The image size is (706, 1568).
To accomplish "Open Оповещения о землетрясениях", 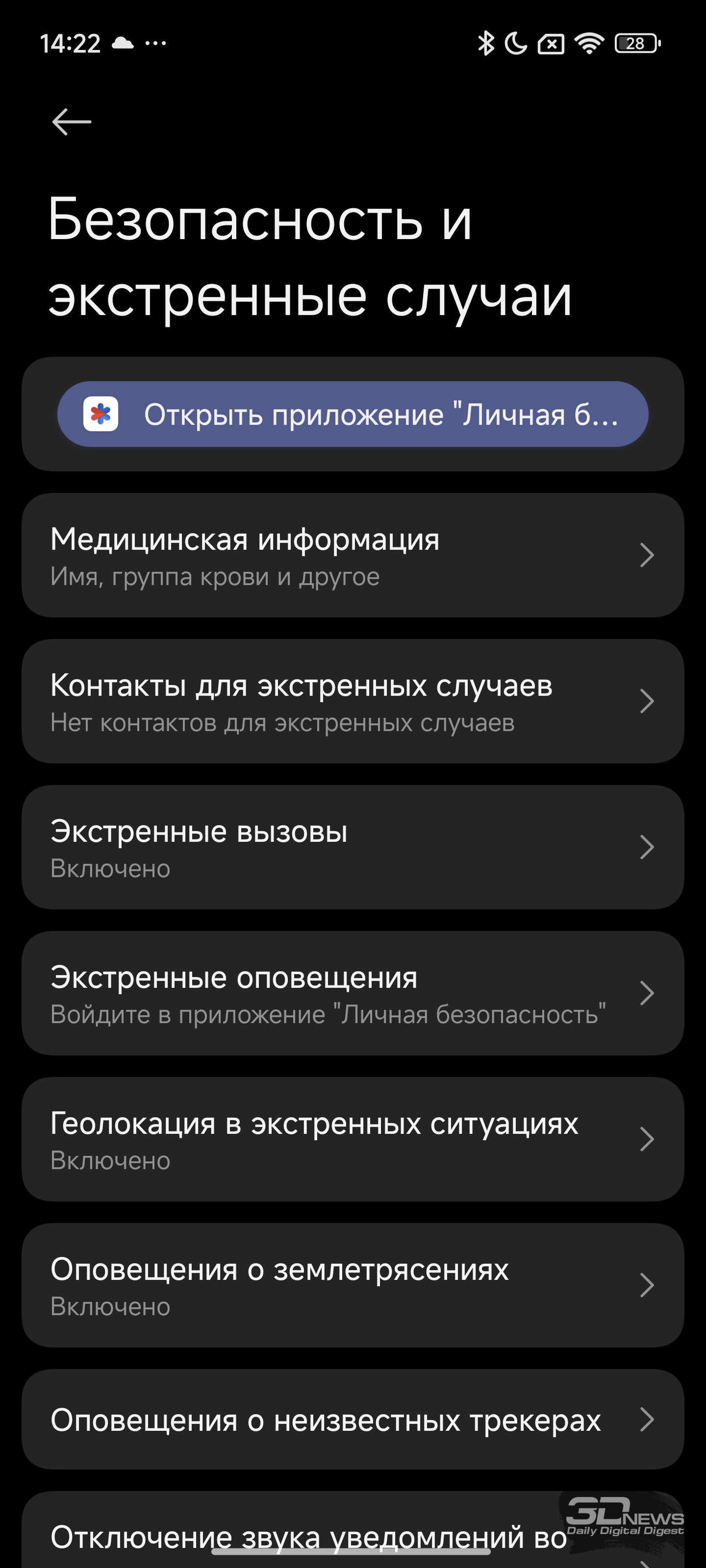I will pos(353,1286).
